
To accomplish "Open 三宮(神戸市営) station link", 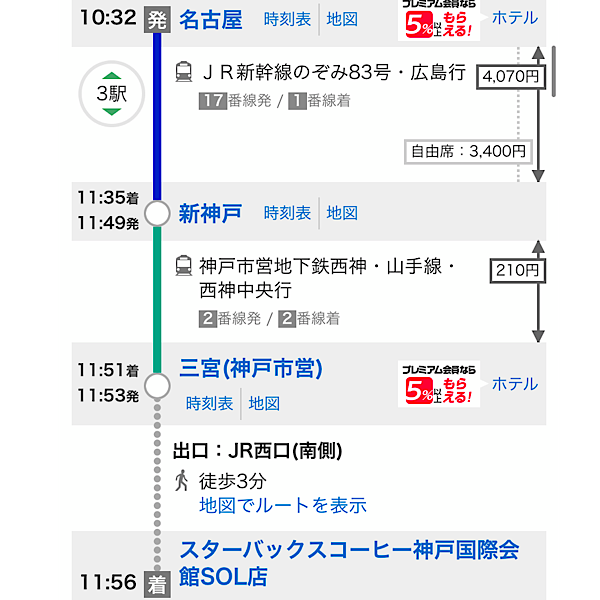I will click(x=251, y=369).
